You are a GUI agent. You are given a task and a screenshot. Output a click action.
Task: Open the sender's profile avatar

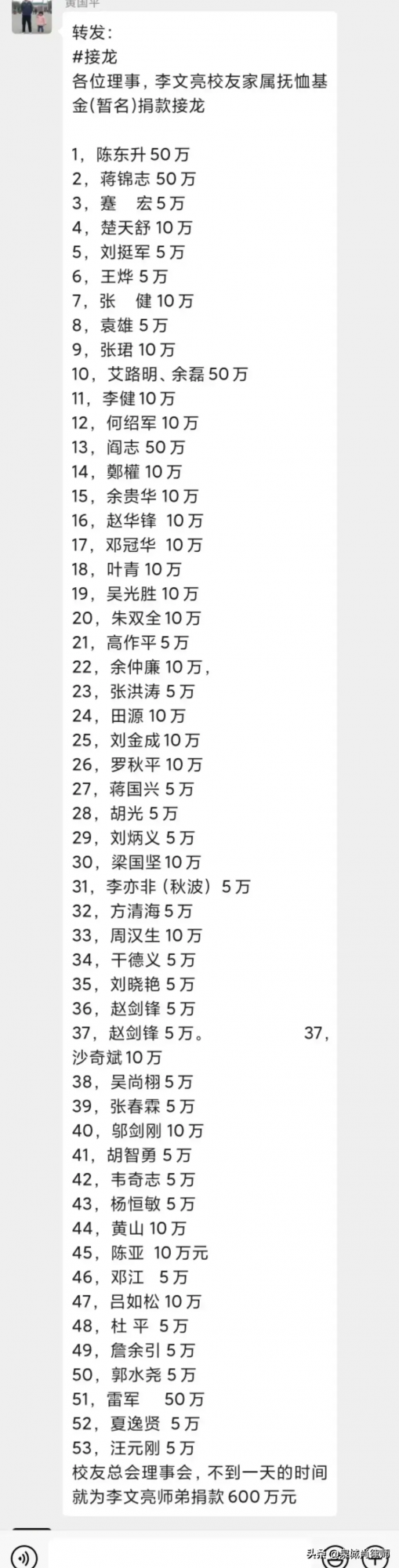[x=31, y=16]
